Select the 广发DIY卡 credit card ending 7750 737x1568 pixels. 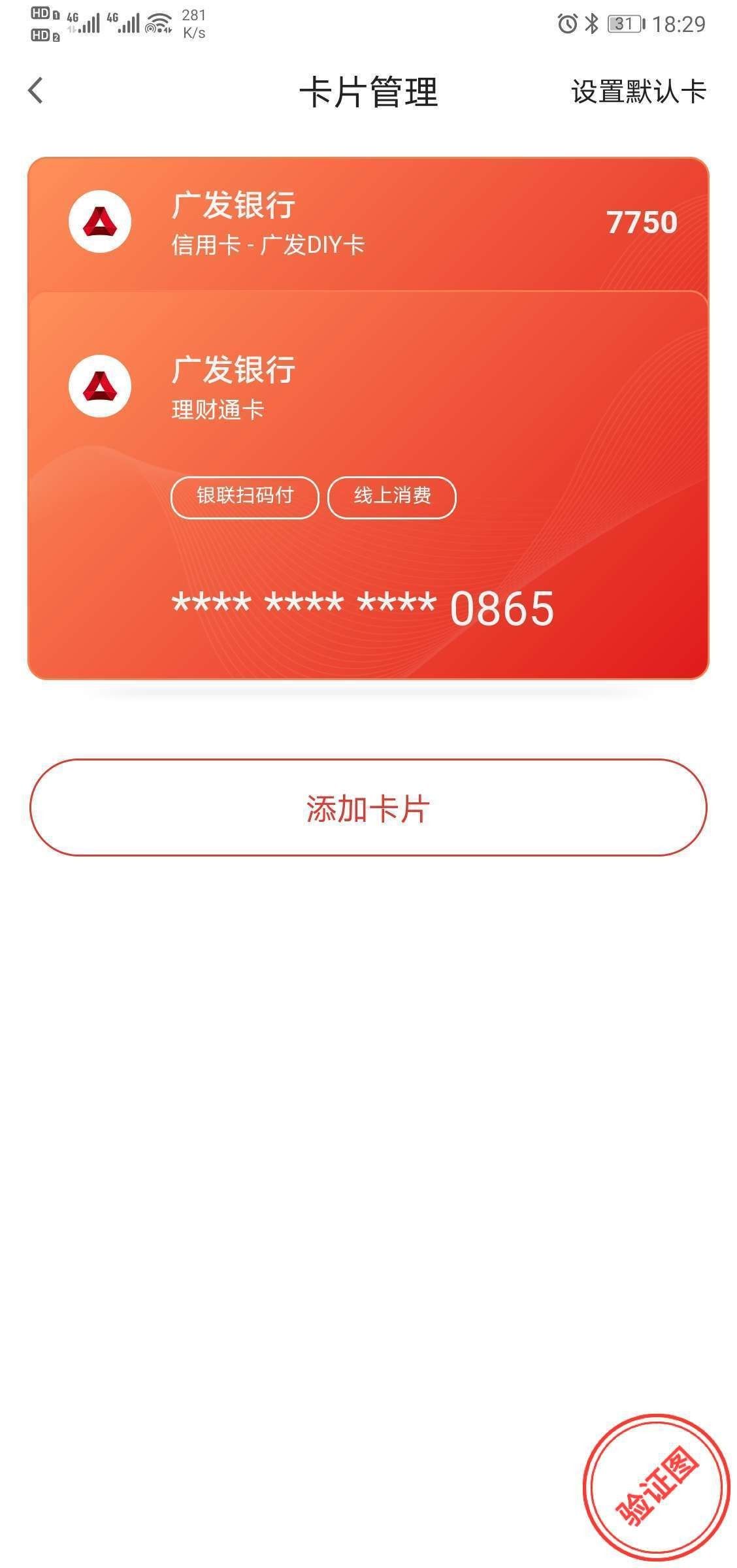[368, 224]
